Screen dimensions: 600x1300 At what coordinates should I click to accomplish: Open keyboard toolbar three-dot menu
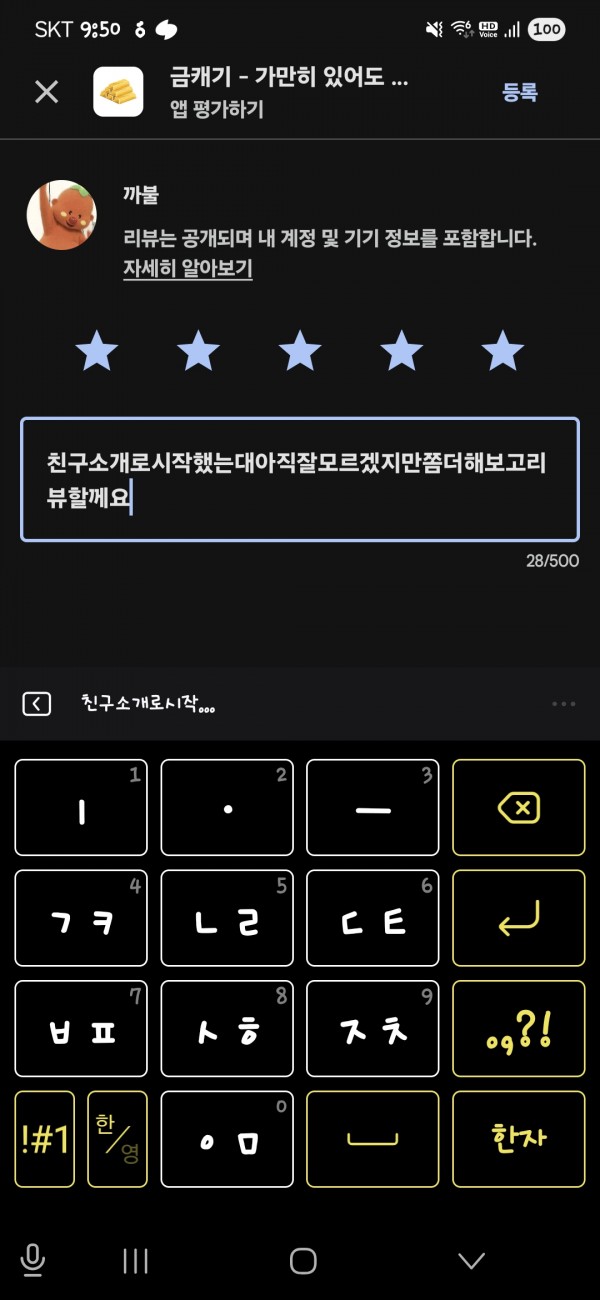(564, 704)
